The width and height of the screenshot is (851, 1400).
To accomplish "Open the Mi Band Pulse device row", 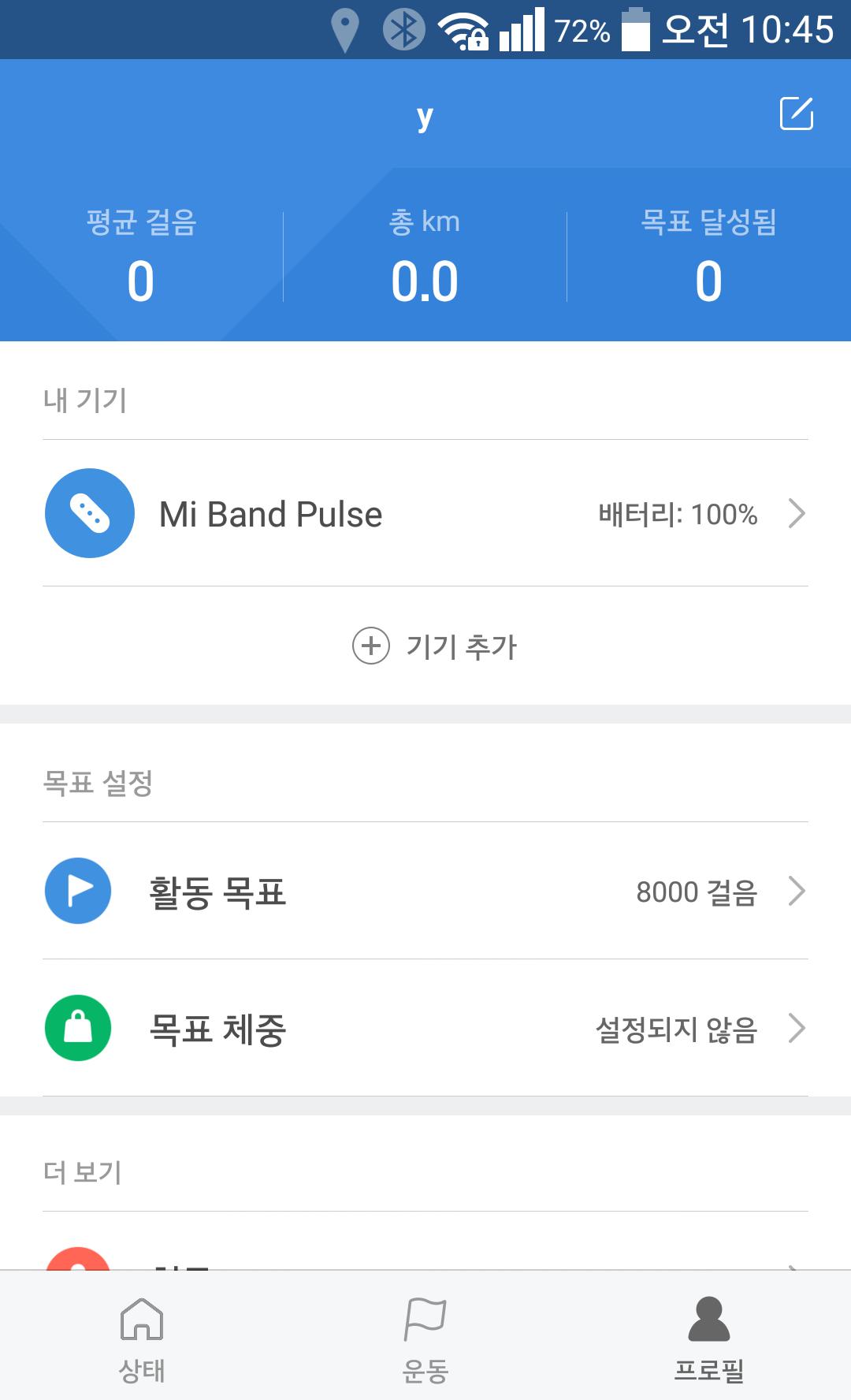I will pos(425,514).
